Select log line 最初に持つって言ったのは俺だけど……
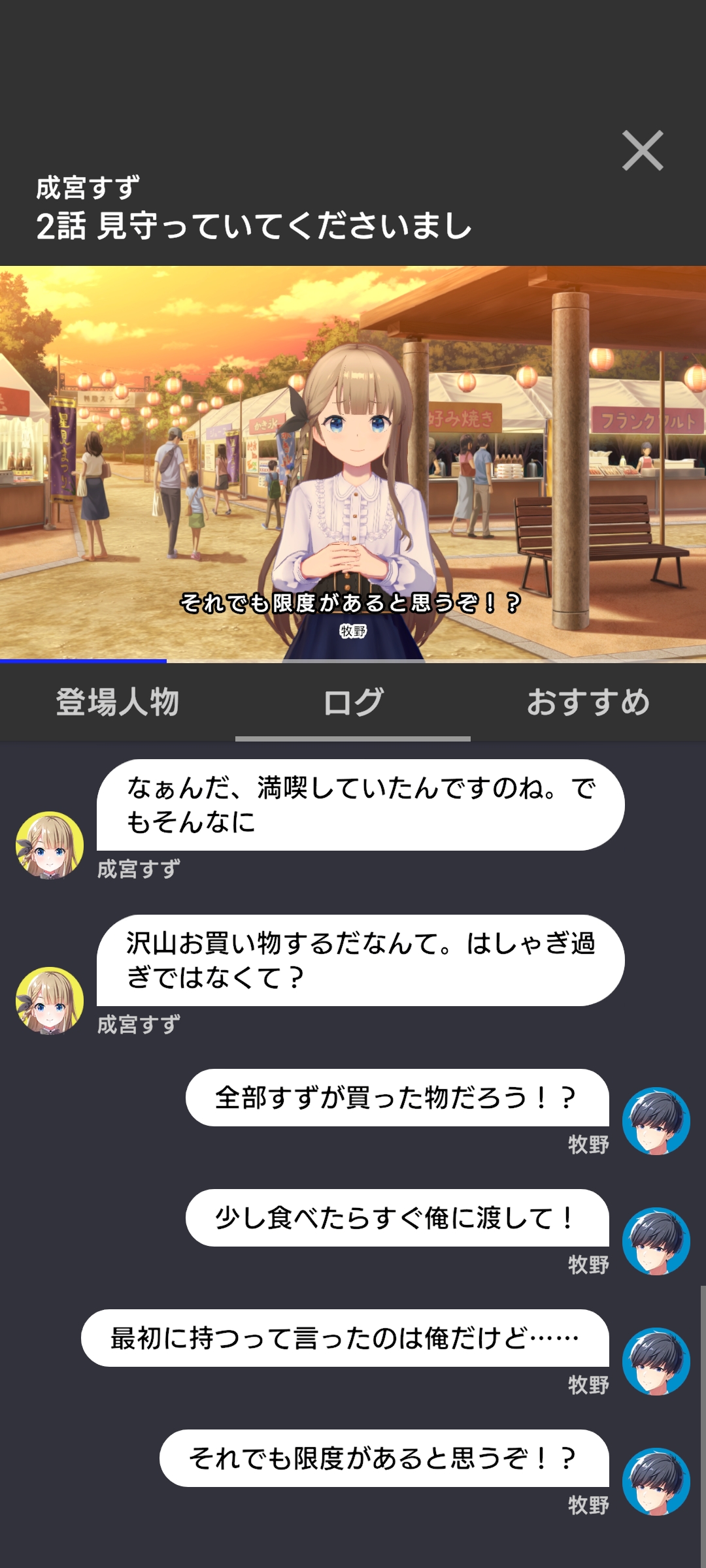Image resolution: width=706 pixels, height=1568 pixels. point(345,1338)
